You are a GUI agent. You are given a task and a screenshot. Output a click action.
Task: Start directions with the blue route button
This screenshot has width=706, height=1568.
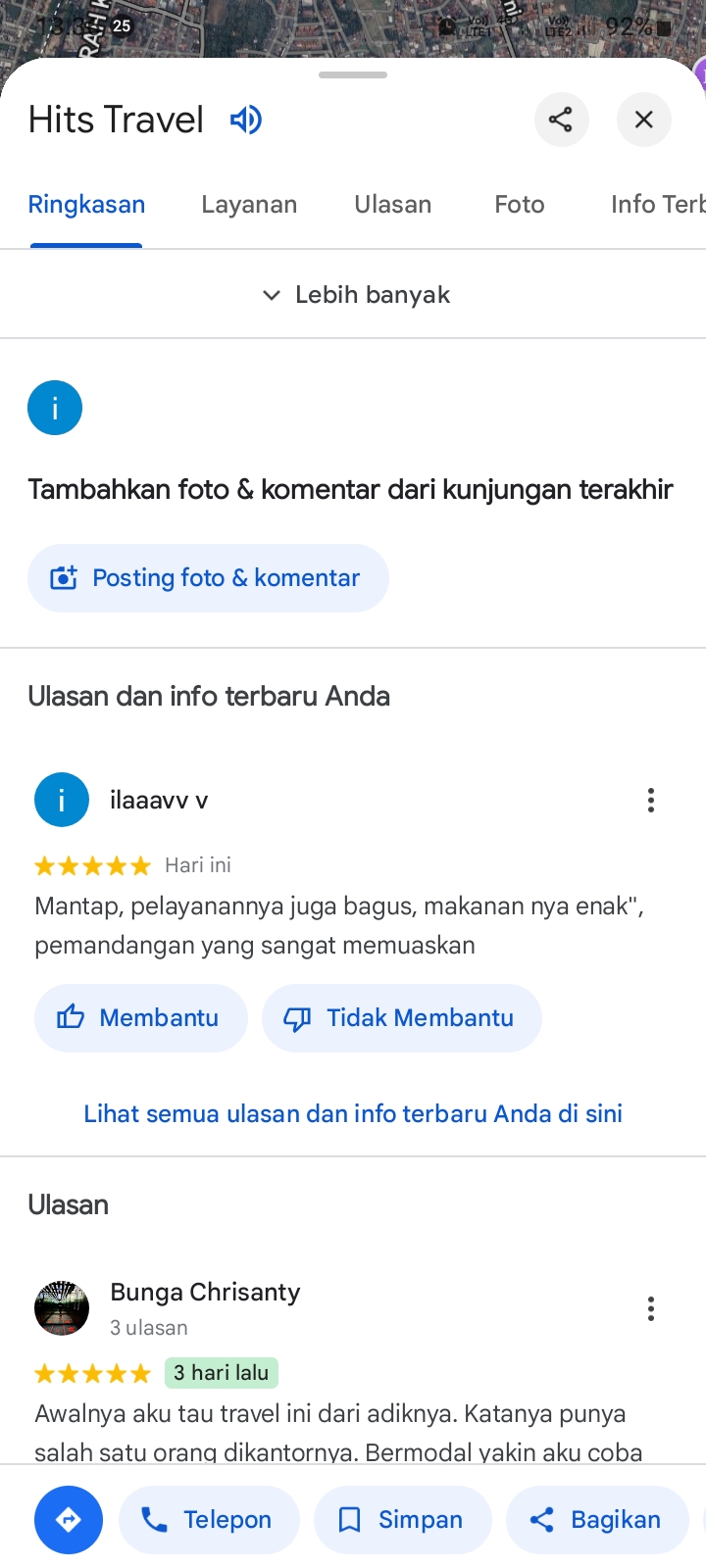pos(69,1520)
